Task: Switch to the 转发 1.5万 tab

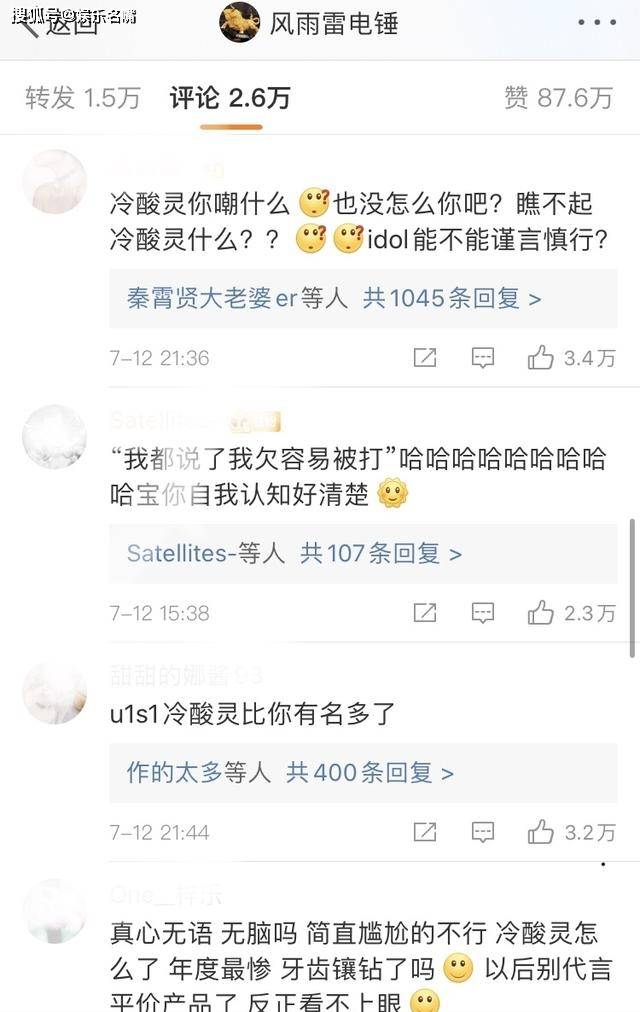Action: [82, 97]
